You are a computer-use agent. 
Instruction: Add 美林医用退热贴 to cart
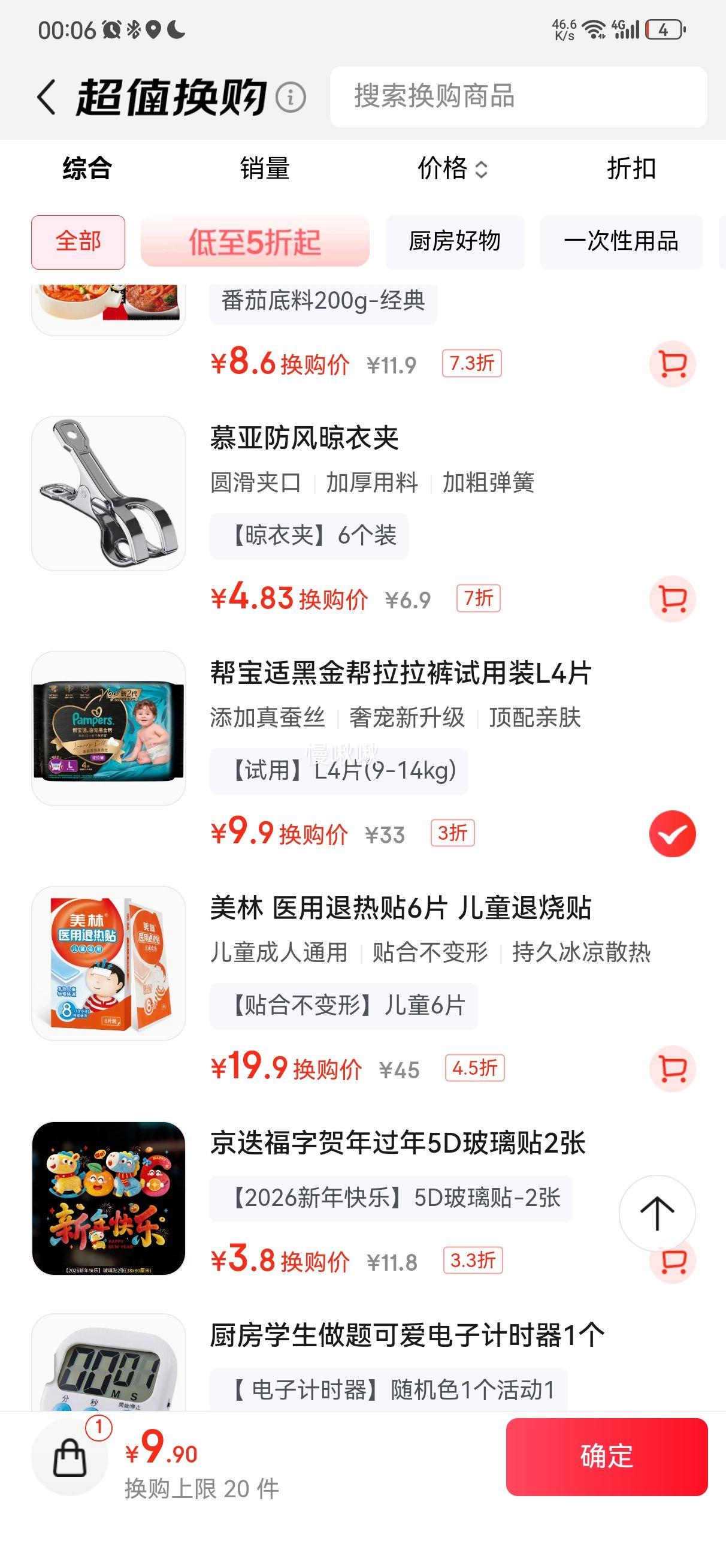click(x=673, y=1068)
